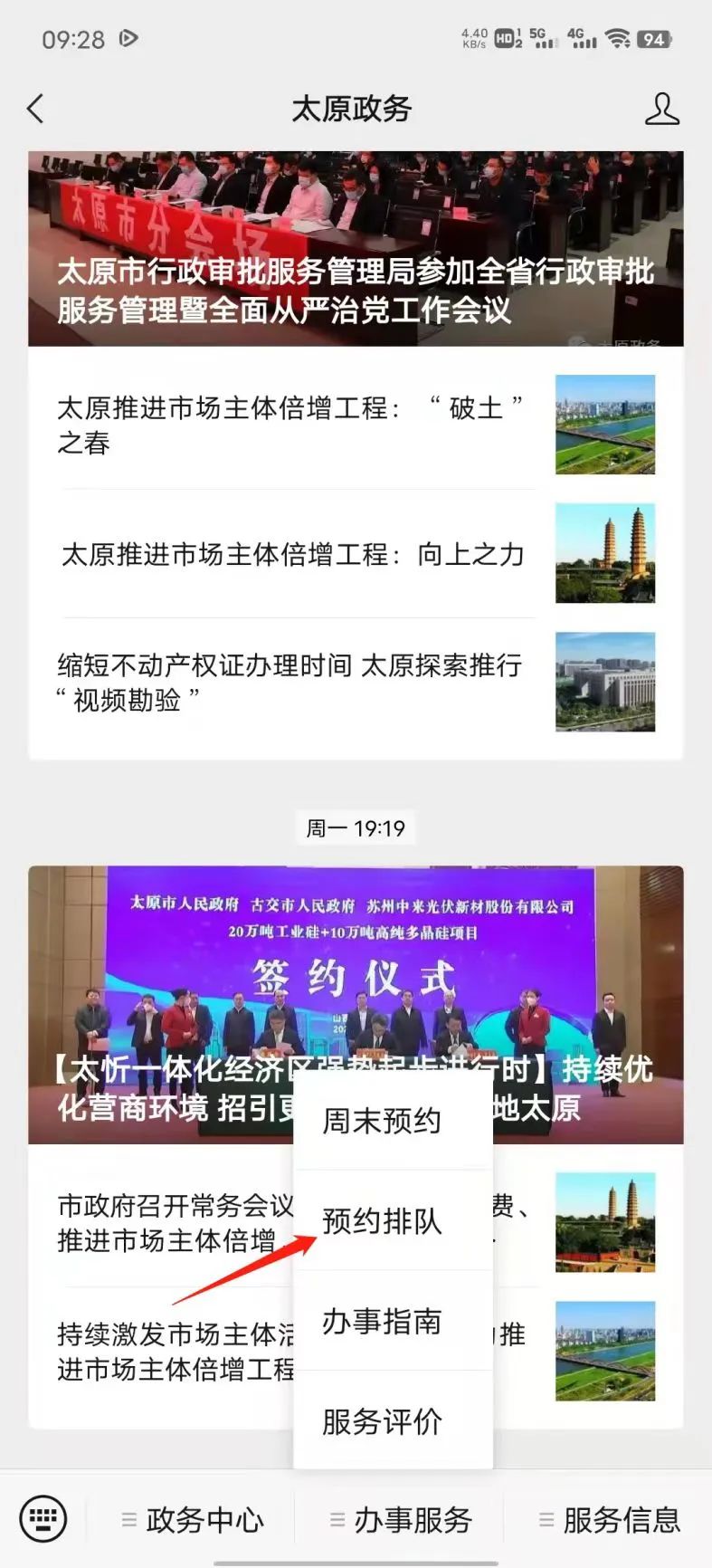Viewport: 712px width, 1568px height.
Task: Open 办事指南 from the popup menu
Action: [393, 1321]
